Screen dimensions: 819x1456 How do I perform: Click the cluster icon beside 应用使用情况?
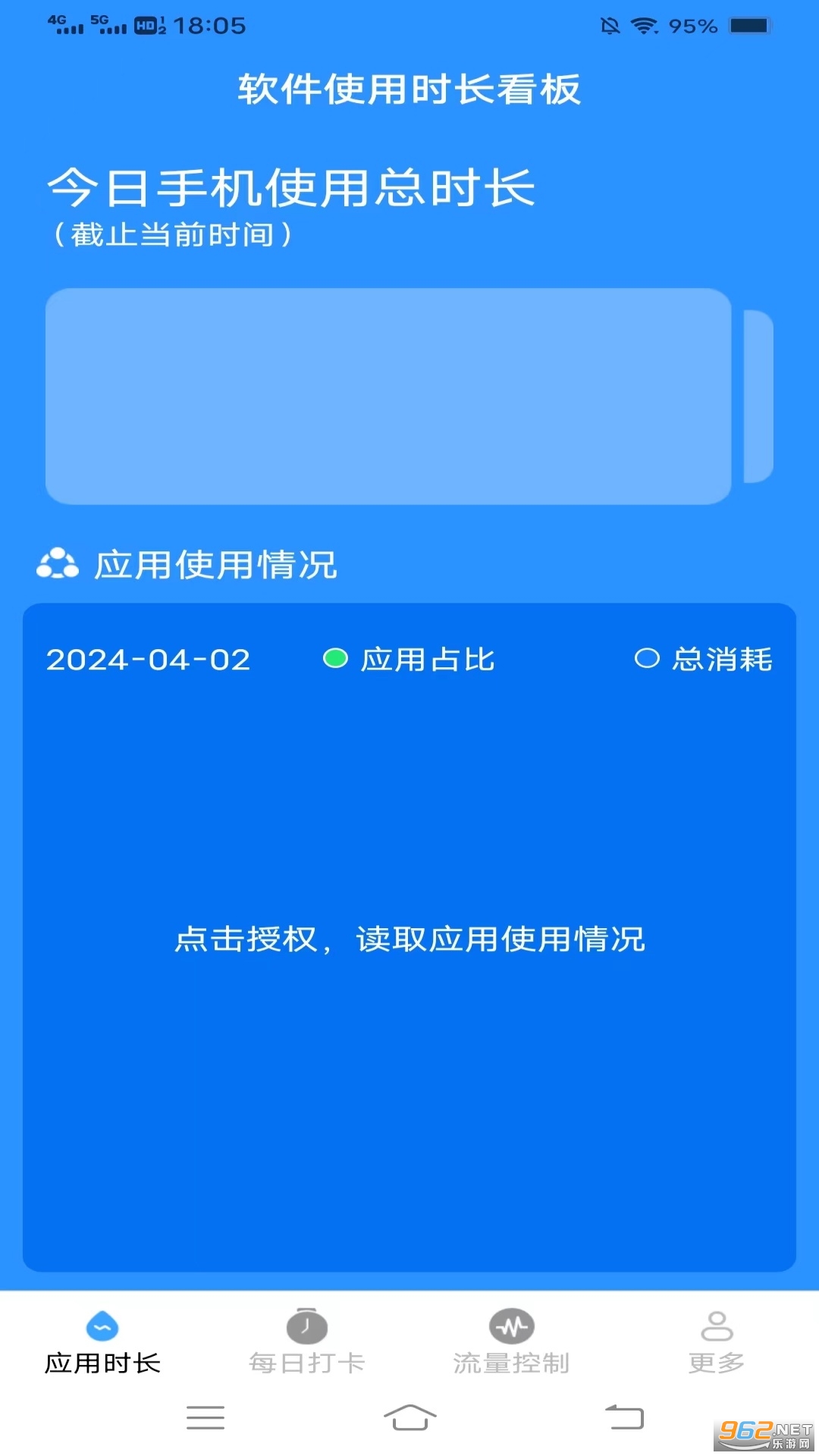click(x=56, y=563)
